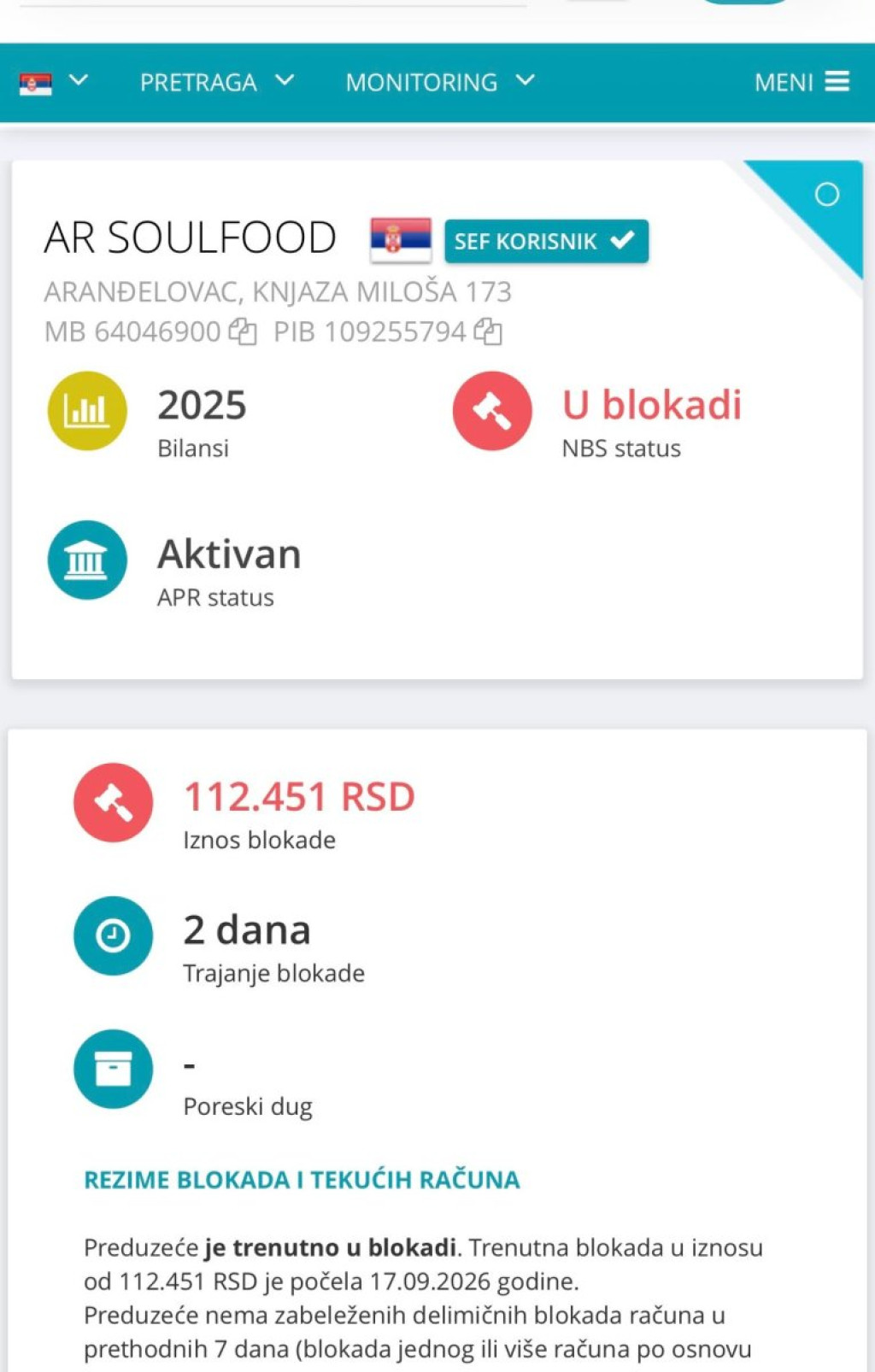This screenshot has width=875, height=1372.
Task: Expand the PRETRAGA menu
Action: (x=217, y=82)
